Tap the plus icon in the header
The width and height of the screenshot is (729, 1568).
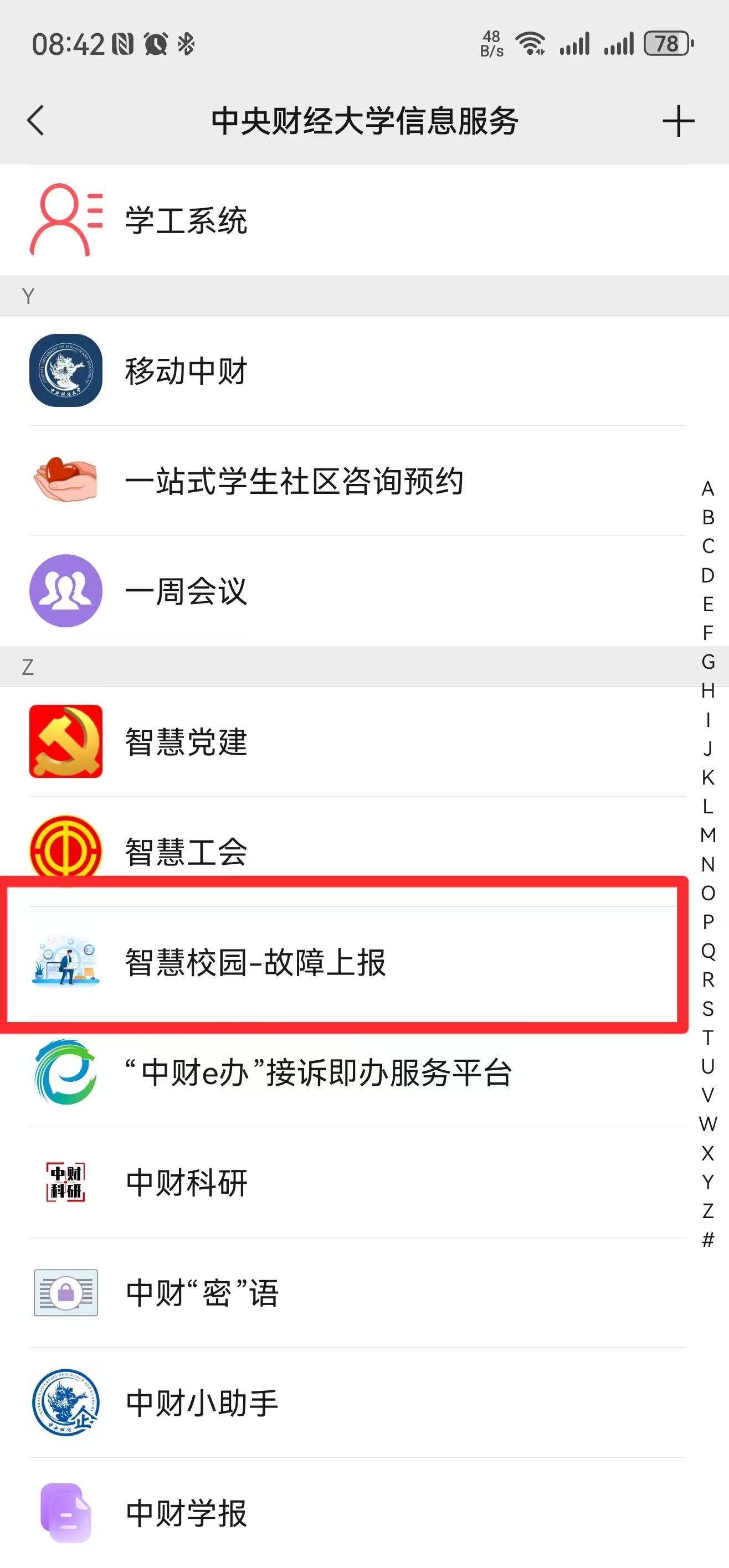[678, 121]
